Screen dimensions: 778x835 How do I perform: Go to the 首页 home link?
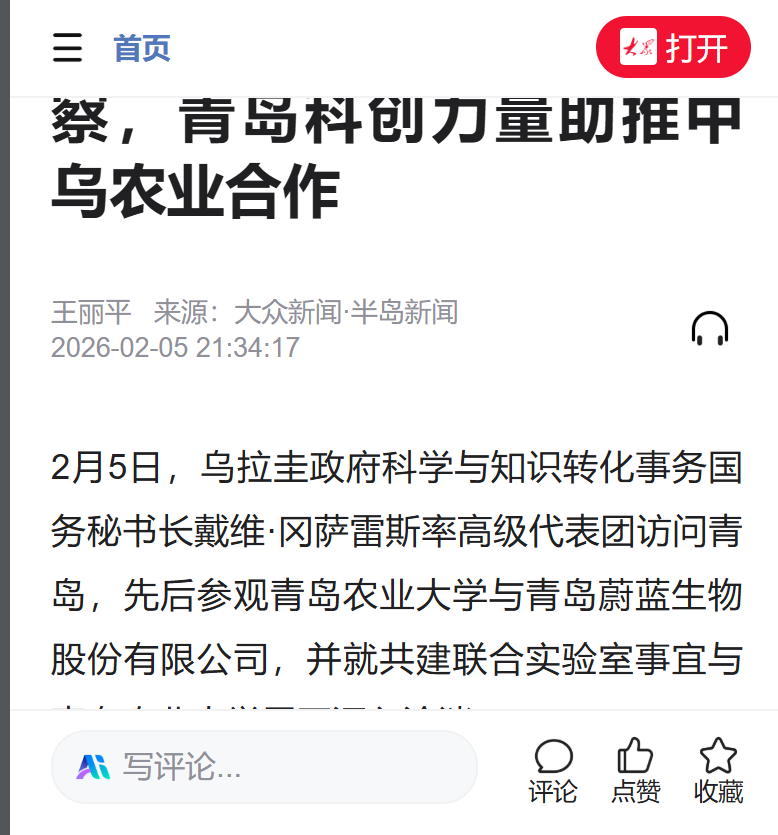[x=142, y=48]
